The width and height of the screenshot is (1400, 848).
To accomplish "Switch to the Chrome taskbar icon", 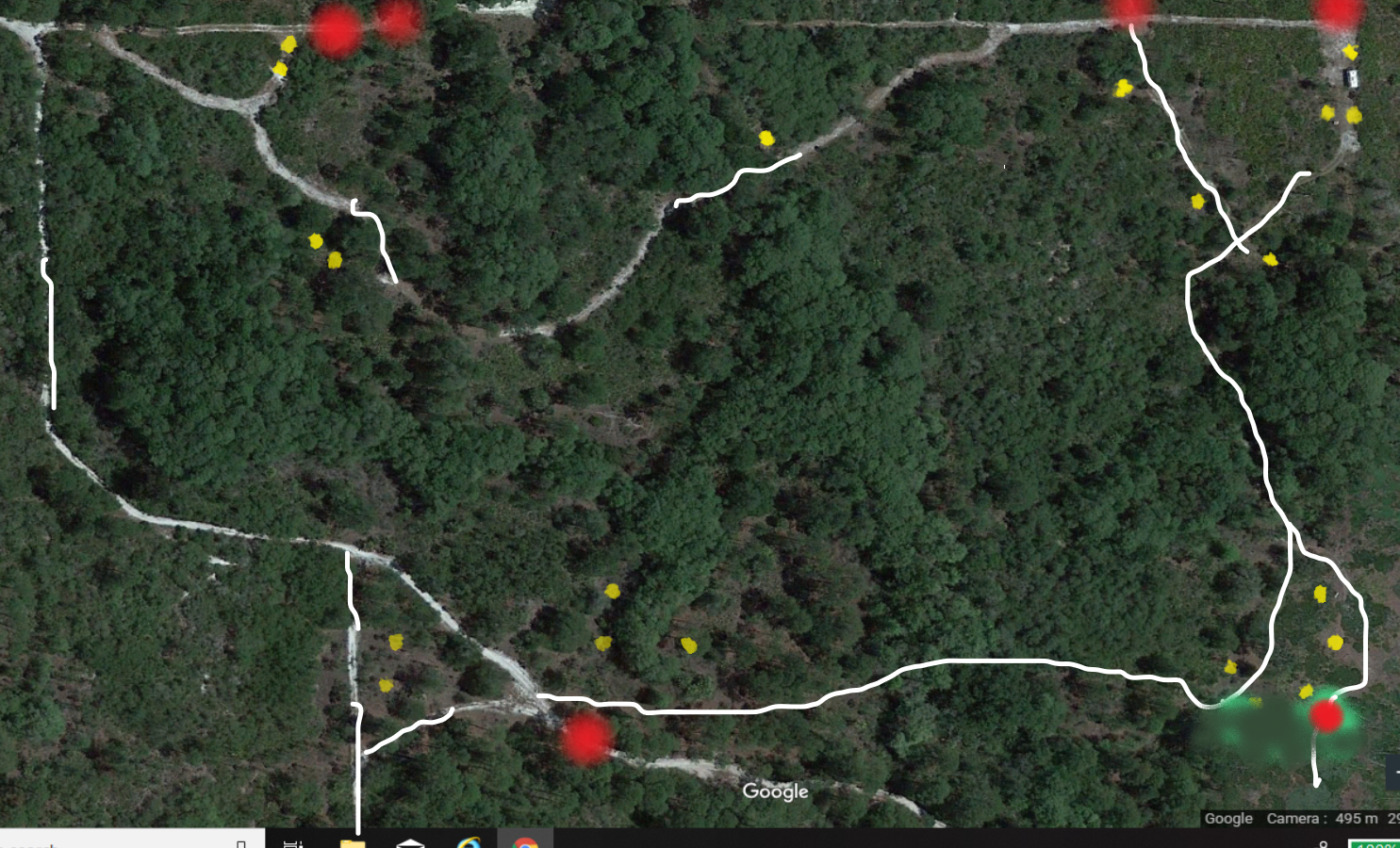I will pos(525,841).
